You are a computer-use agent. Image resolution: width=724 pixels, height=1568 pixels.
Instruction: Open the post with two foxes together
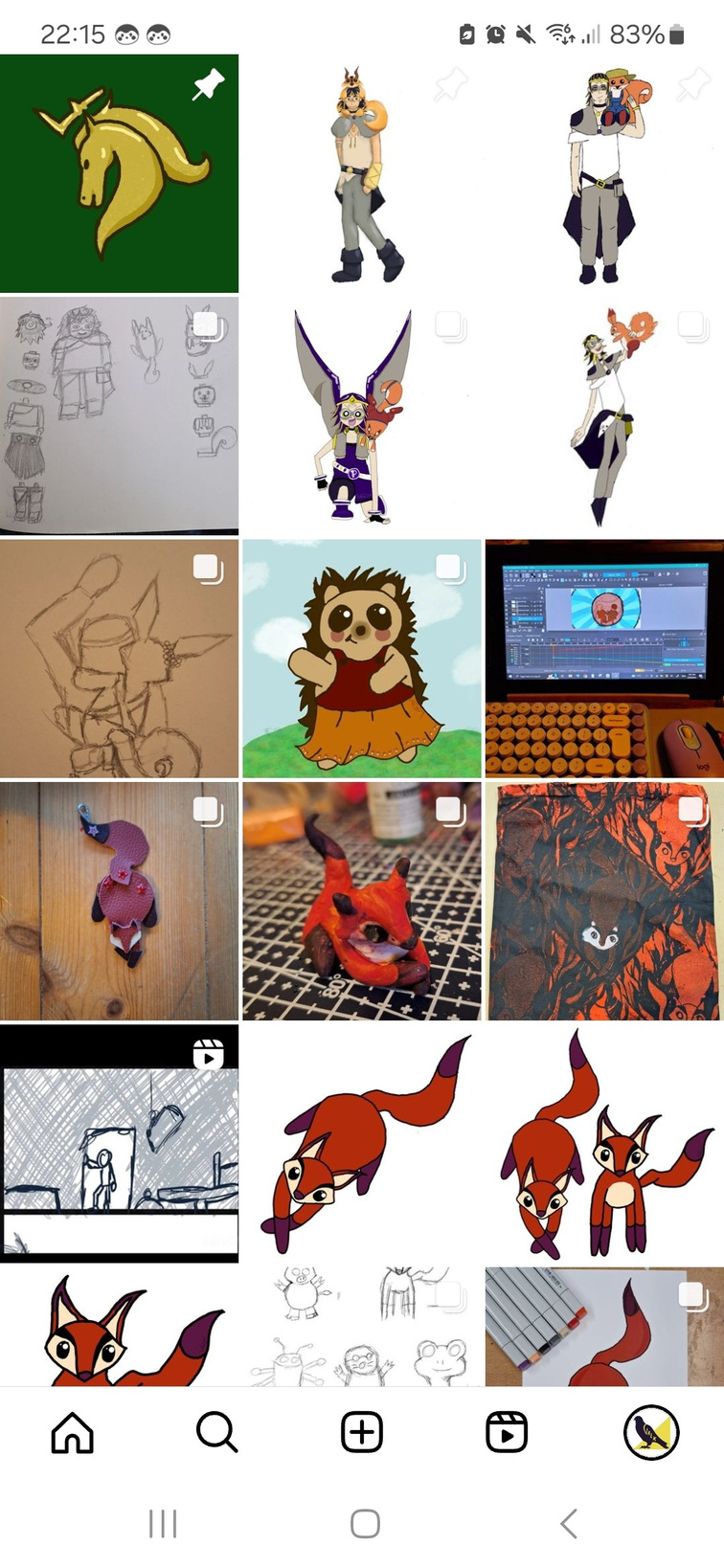tap(604, 1144)
